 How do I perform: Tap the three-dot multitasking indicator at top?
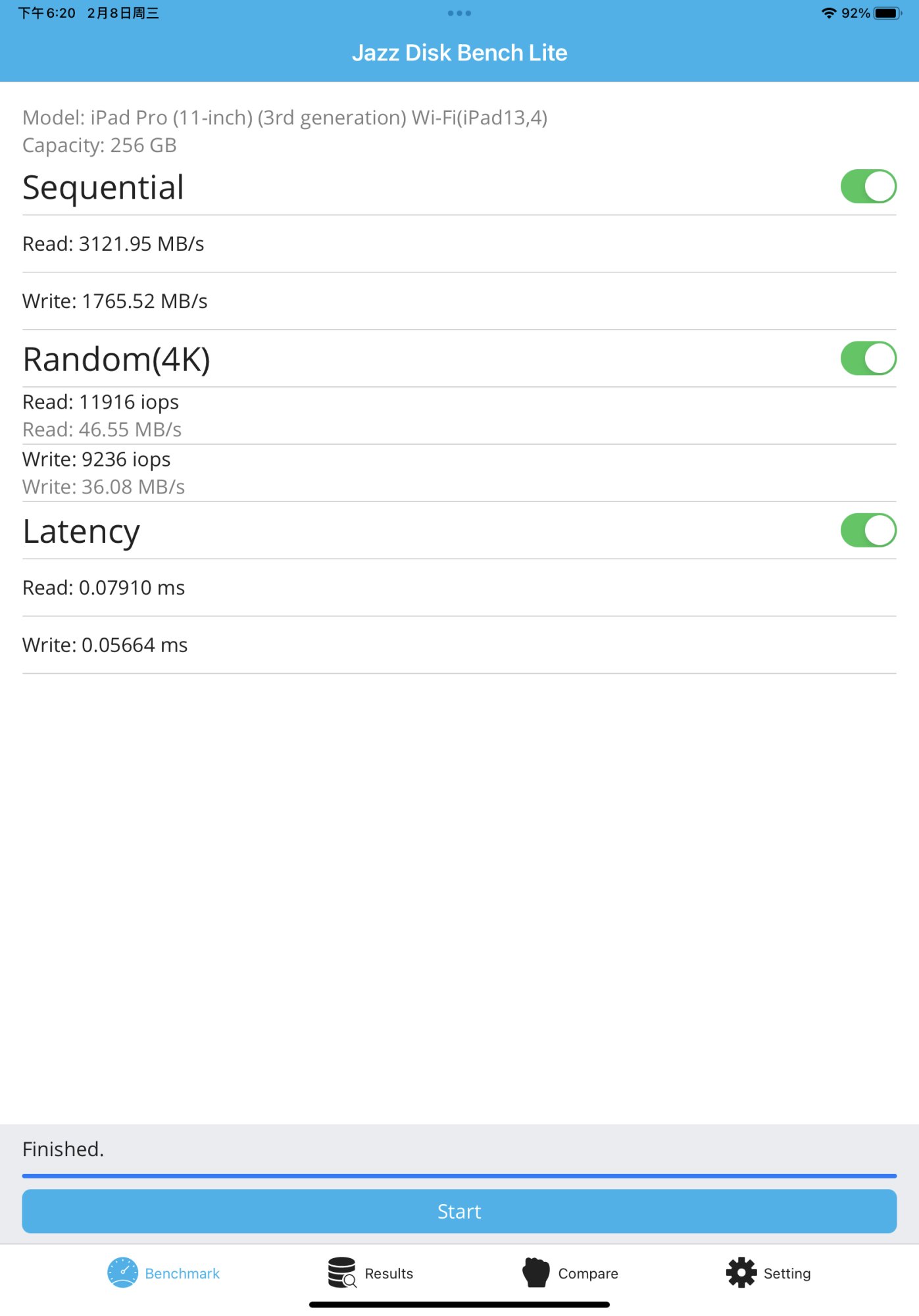[x=459, y=13]
